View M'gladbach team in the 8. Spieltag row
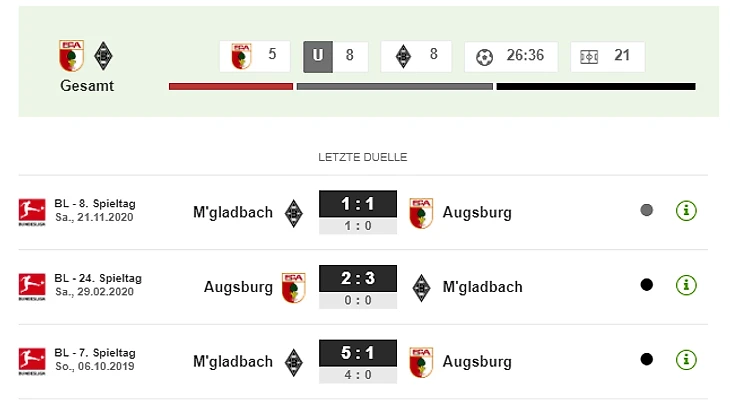This screenshot has height=403, width=730. point(233,212)
